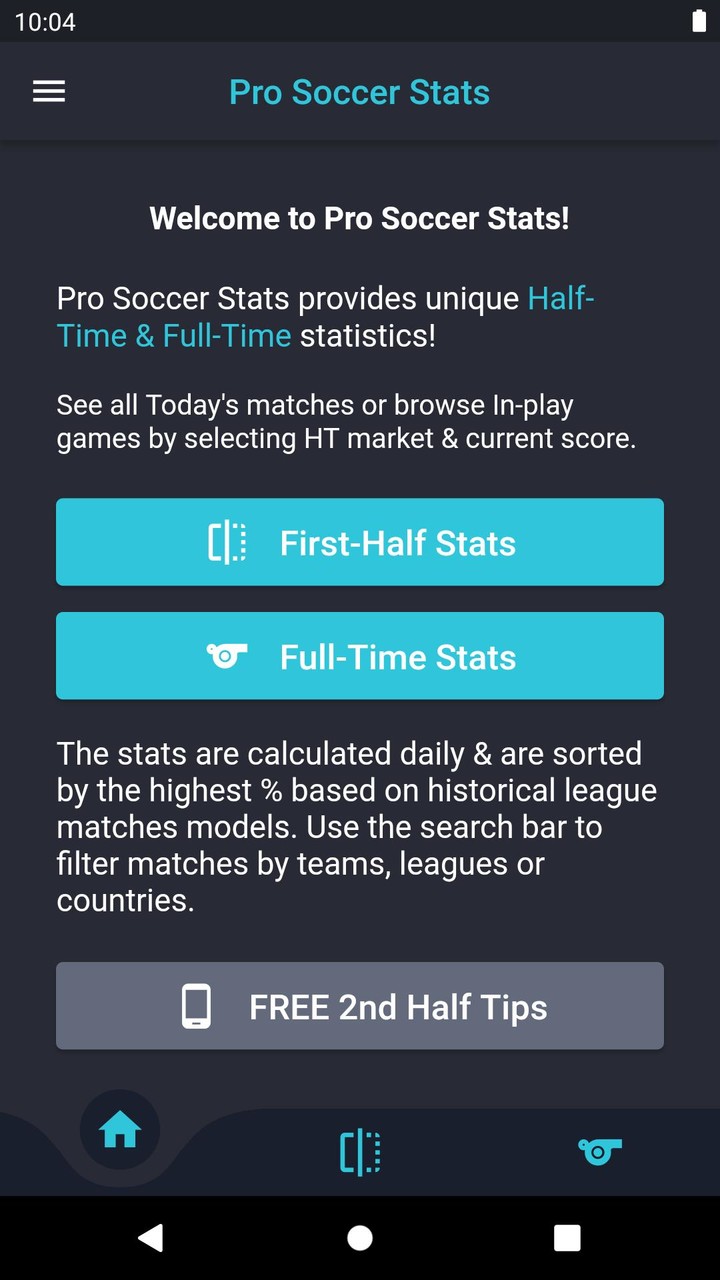Open the hamburger drawer menu

click(x=49, y=92)
